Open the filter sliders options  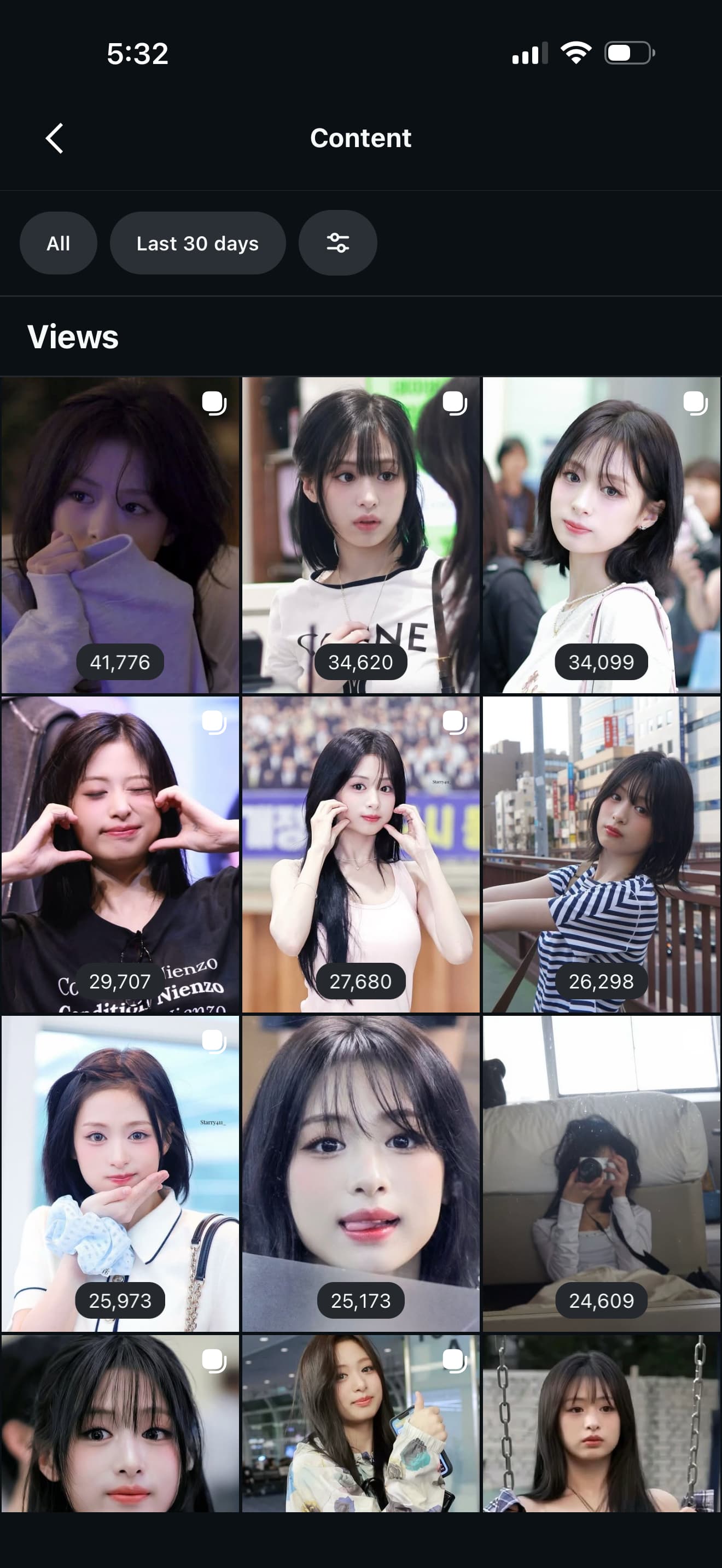point(338,243)
